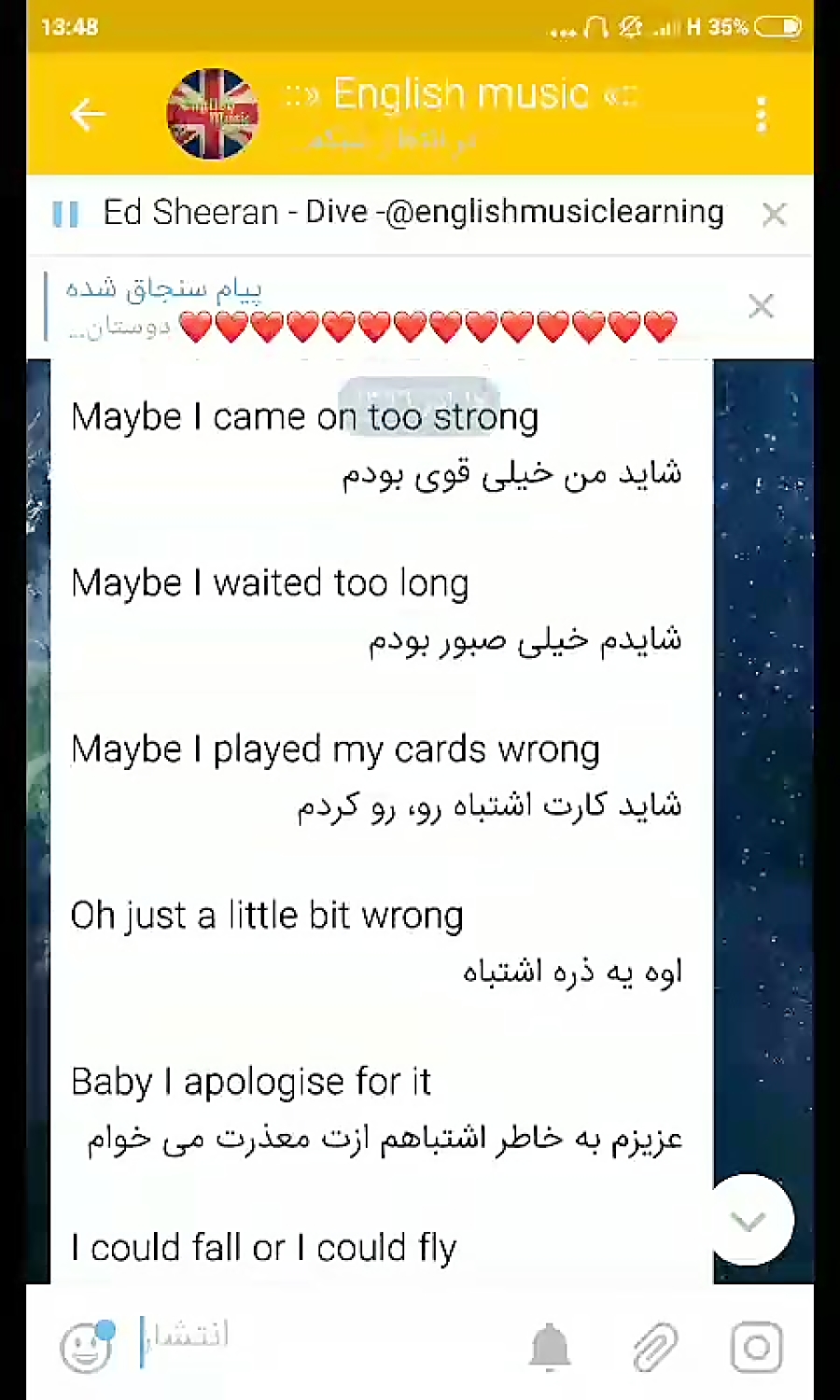The width and height of the screenshot is (840, 1400).
Task: Open the pinned message with hearts
Action: [x=371, y=308]
